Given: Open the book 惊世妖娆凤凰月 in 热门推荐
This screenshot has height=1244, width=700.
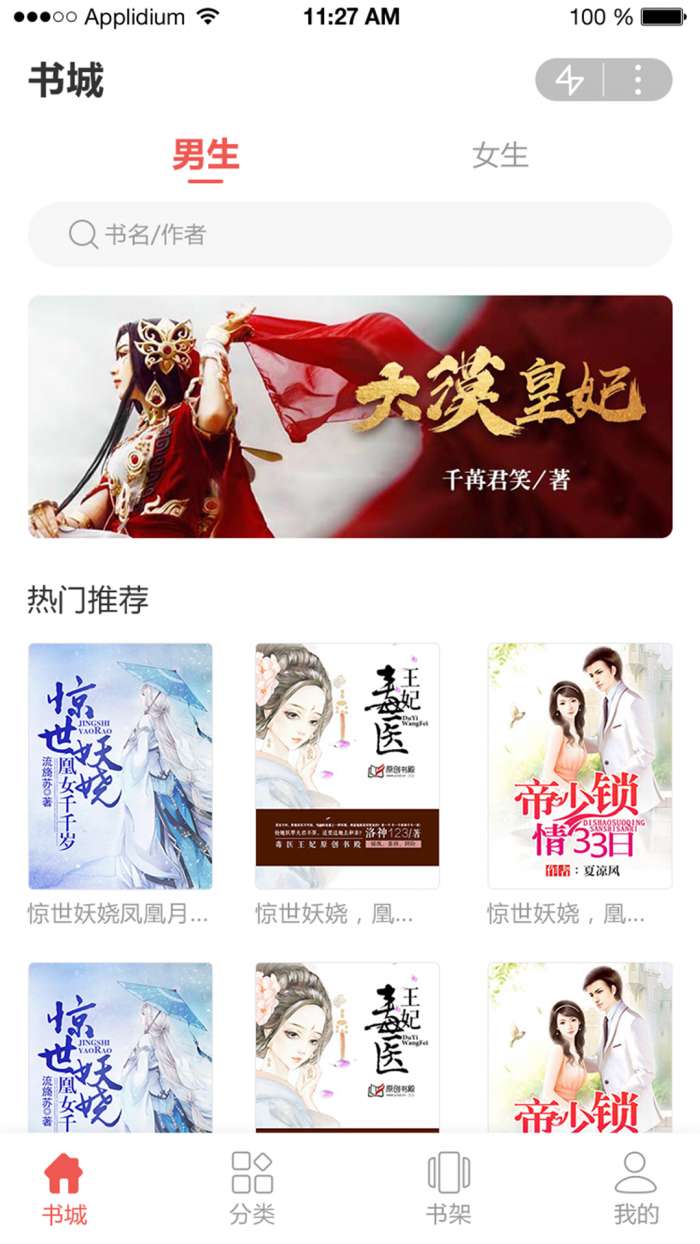Looking at the screenshot, I should coord(120,766).
